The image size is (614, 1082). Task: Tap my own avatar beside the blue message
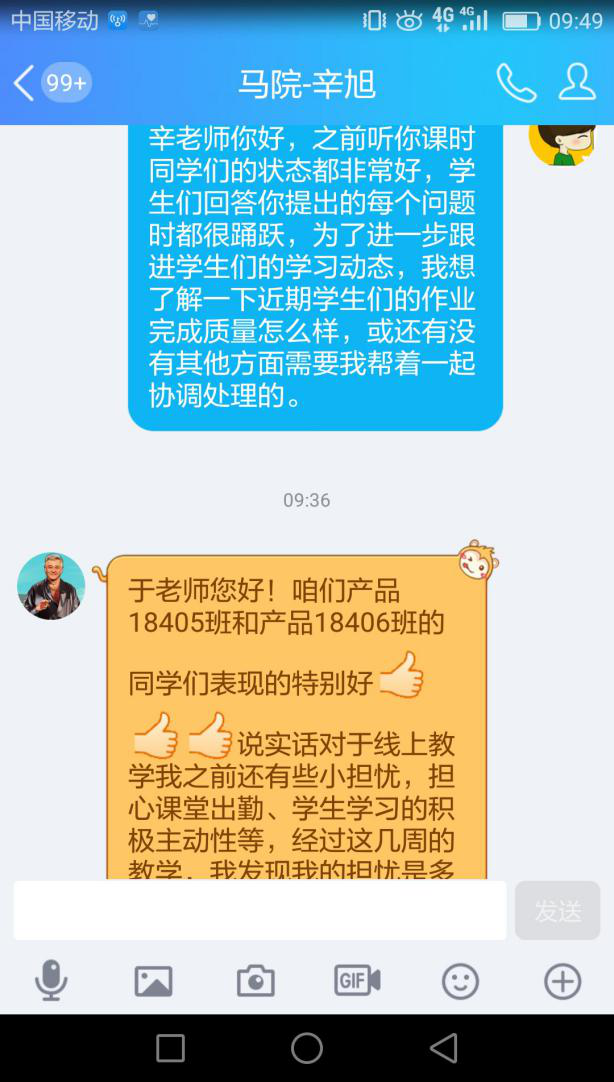click(562, 142)
